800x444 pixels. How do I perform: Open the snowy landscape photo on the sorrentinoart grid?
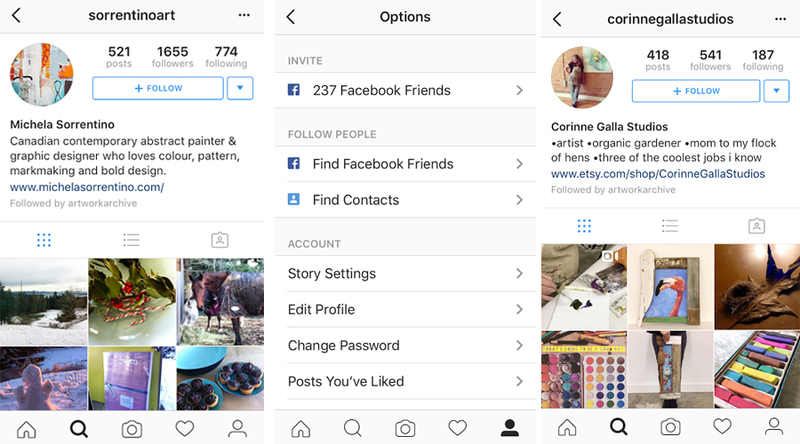pos(42,300)
